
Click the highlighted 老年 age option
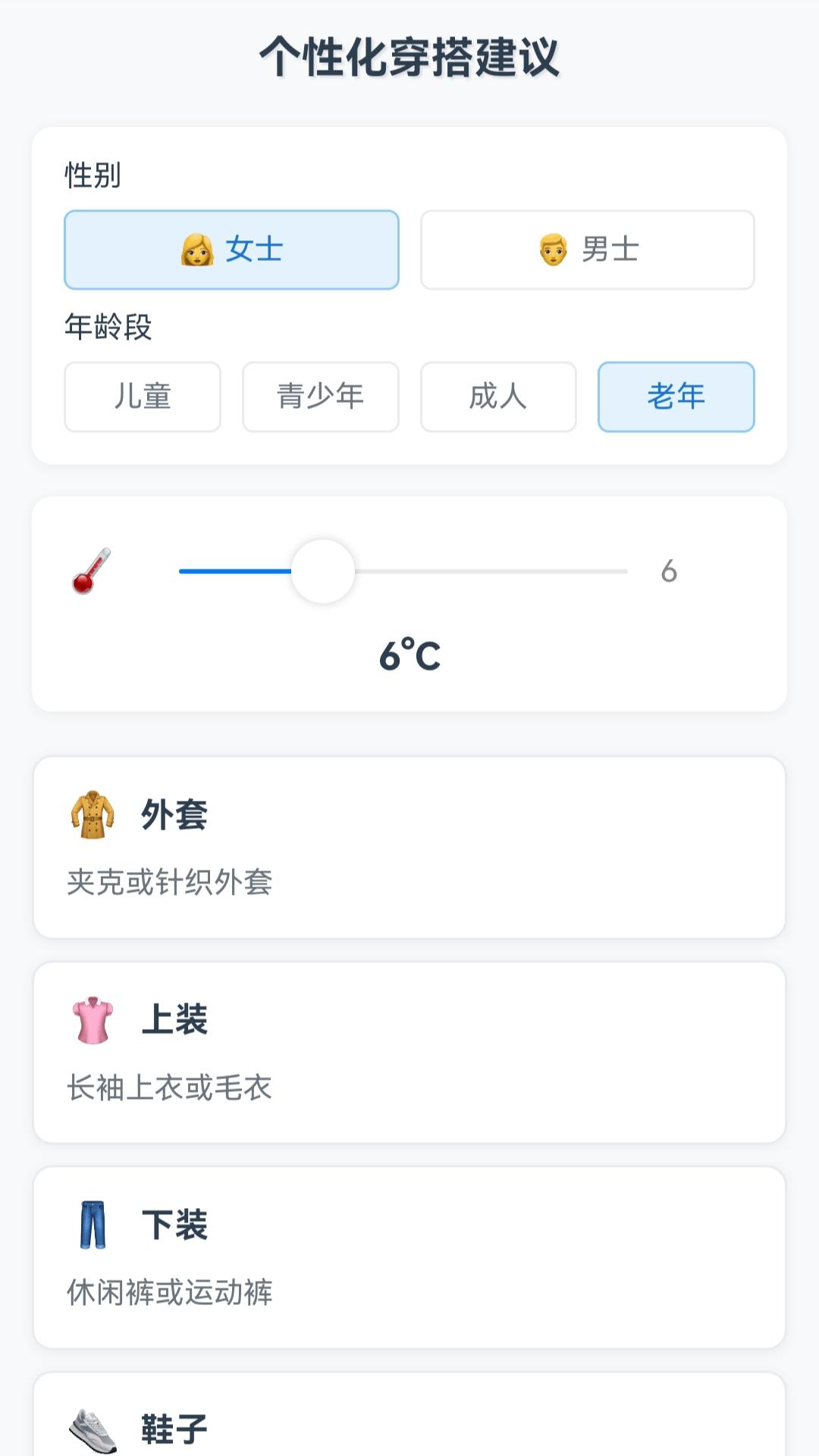pos(676,397)
